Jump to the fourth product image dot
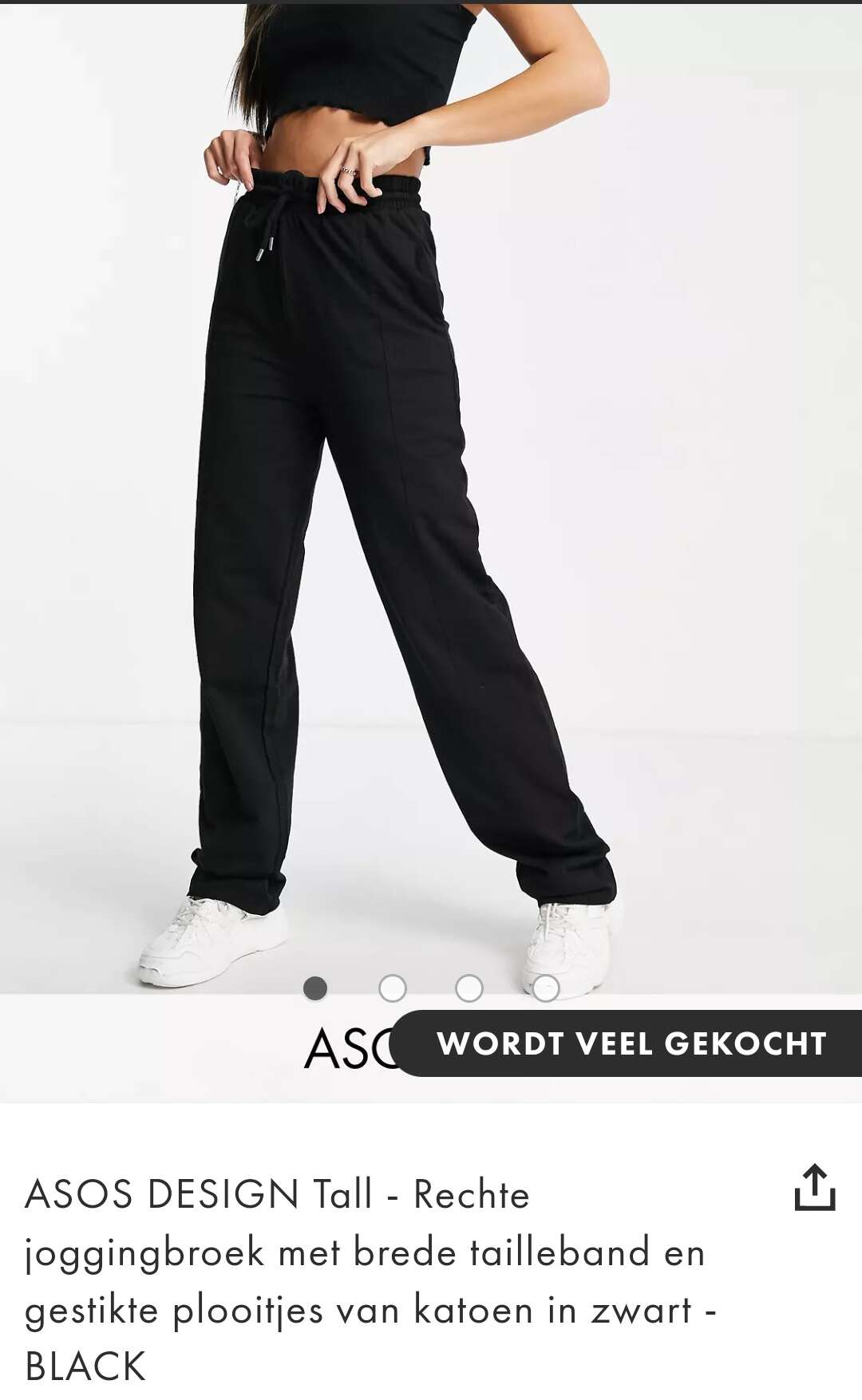Viewport: 862px width, 1400px height. (546, 988)
